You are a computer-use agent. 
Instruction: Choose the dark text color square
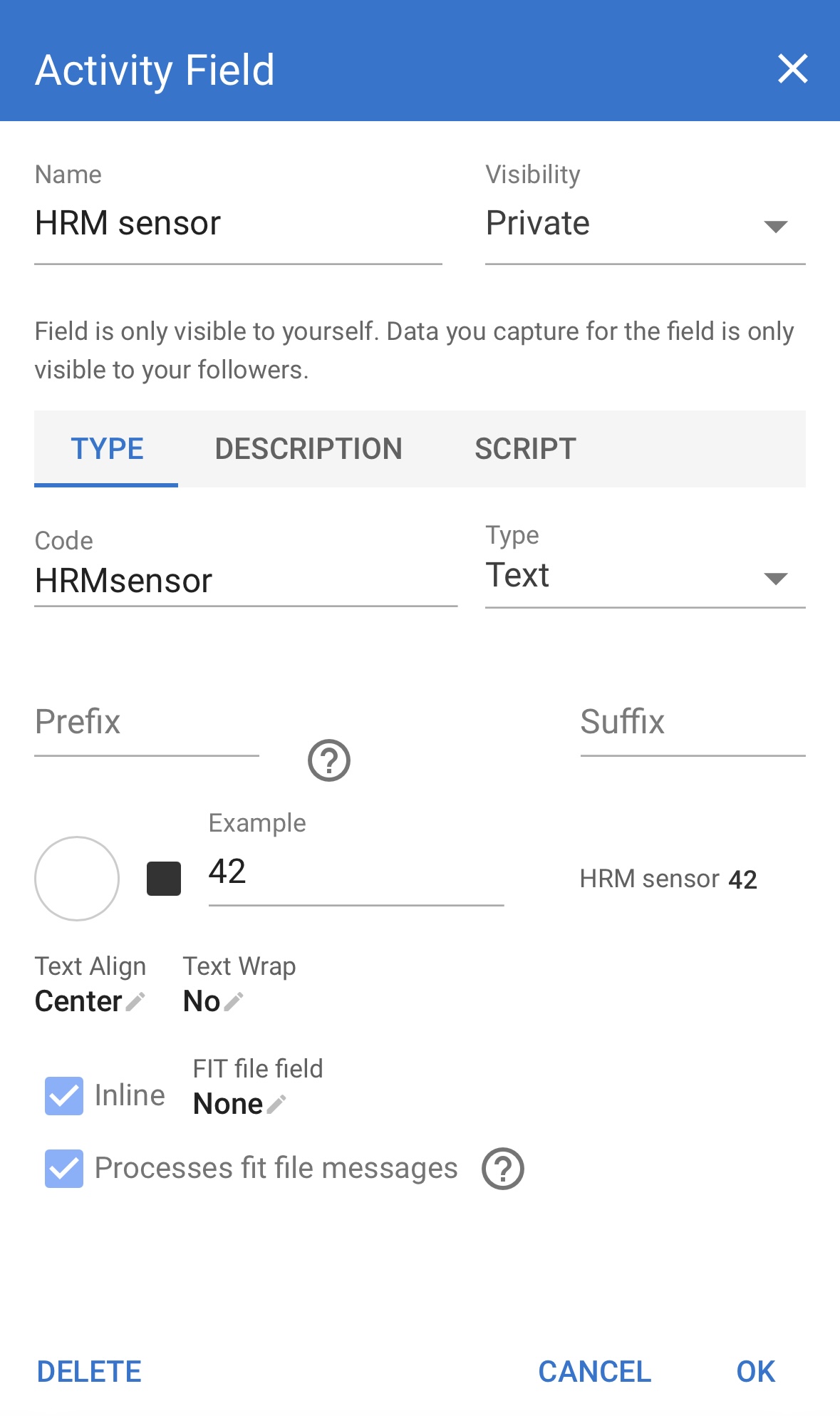pyautogui.click(x=164, y=878)
